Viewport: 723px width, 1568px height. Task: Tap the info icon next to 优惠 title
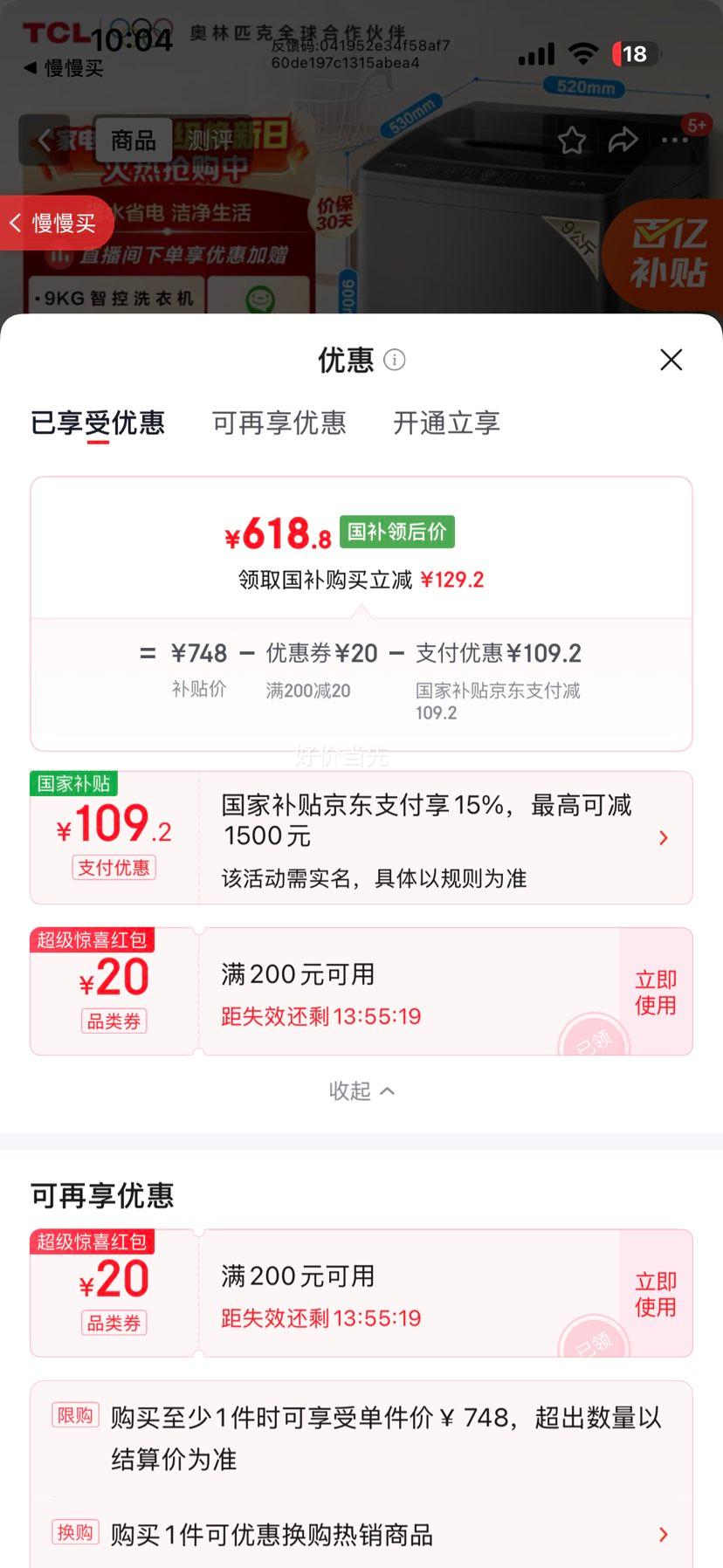[394, 360]
